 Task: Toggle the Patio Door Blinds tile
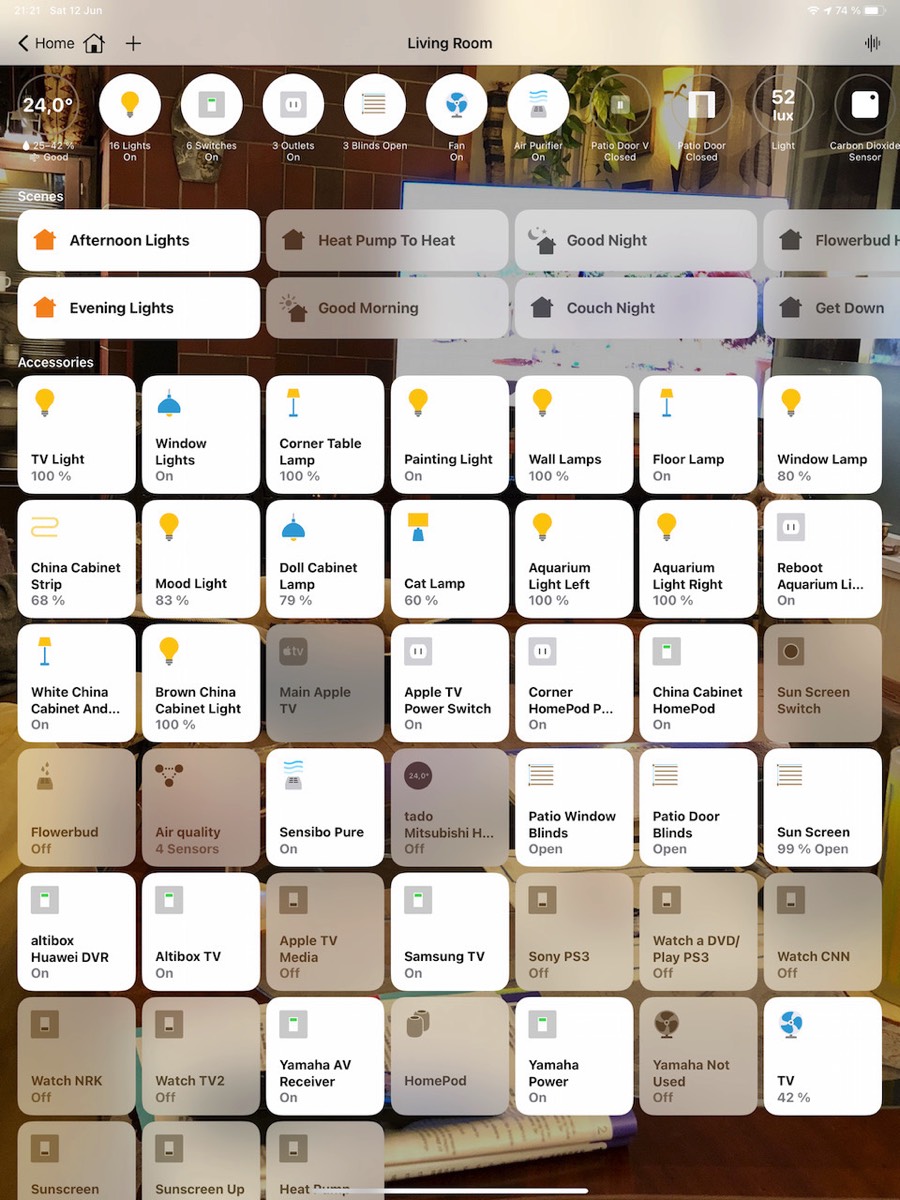(697, 807)
